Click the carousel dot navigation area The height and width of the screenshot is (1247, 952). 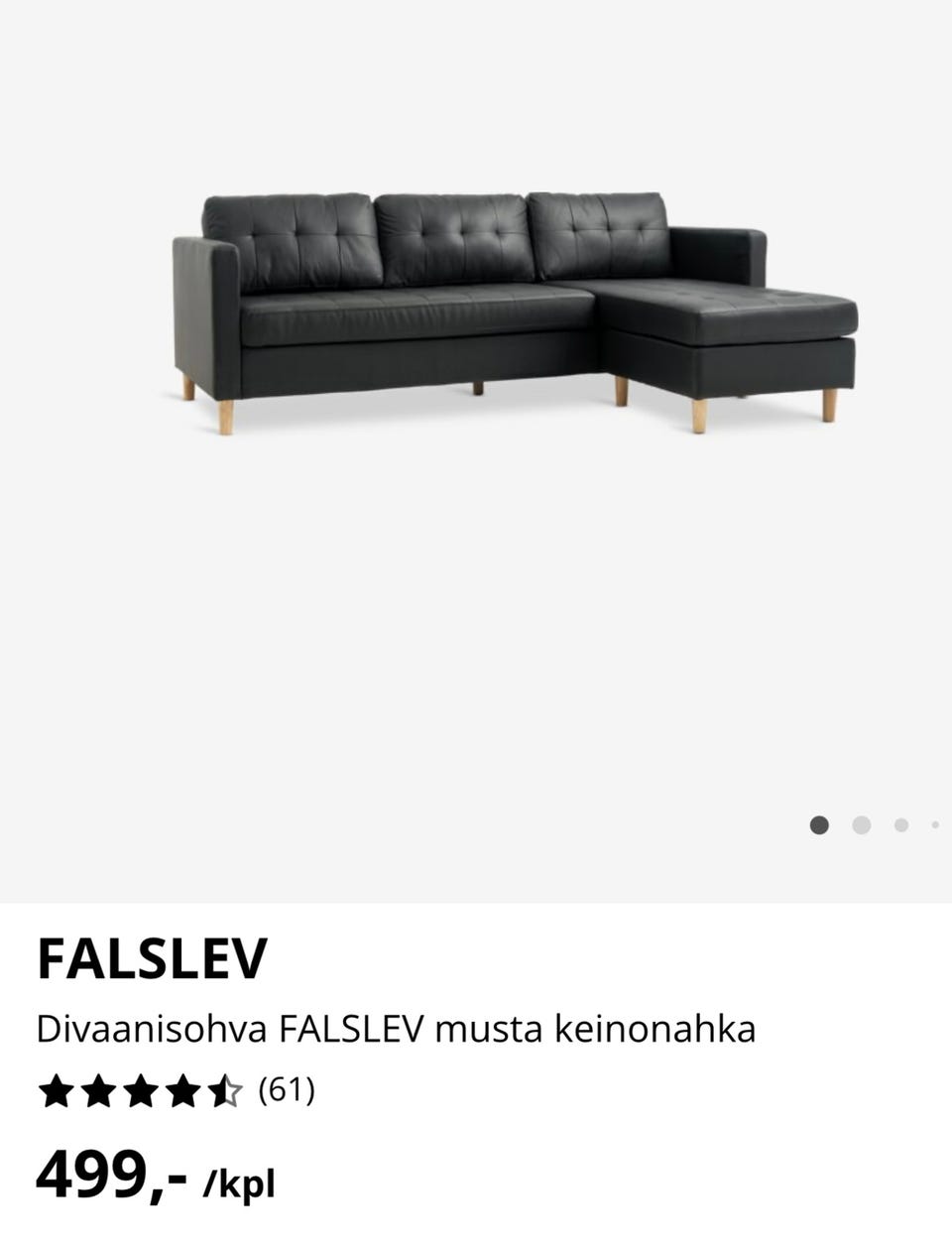(x=873, y=824)
